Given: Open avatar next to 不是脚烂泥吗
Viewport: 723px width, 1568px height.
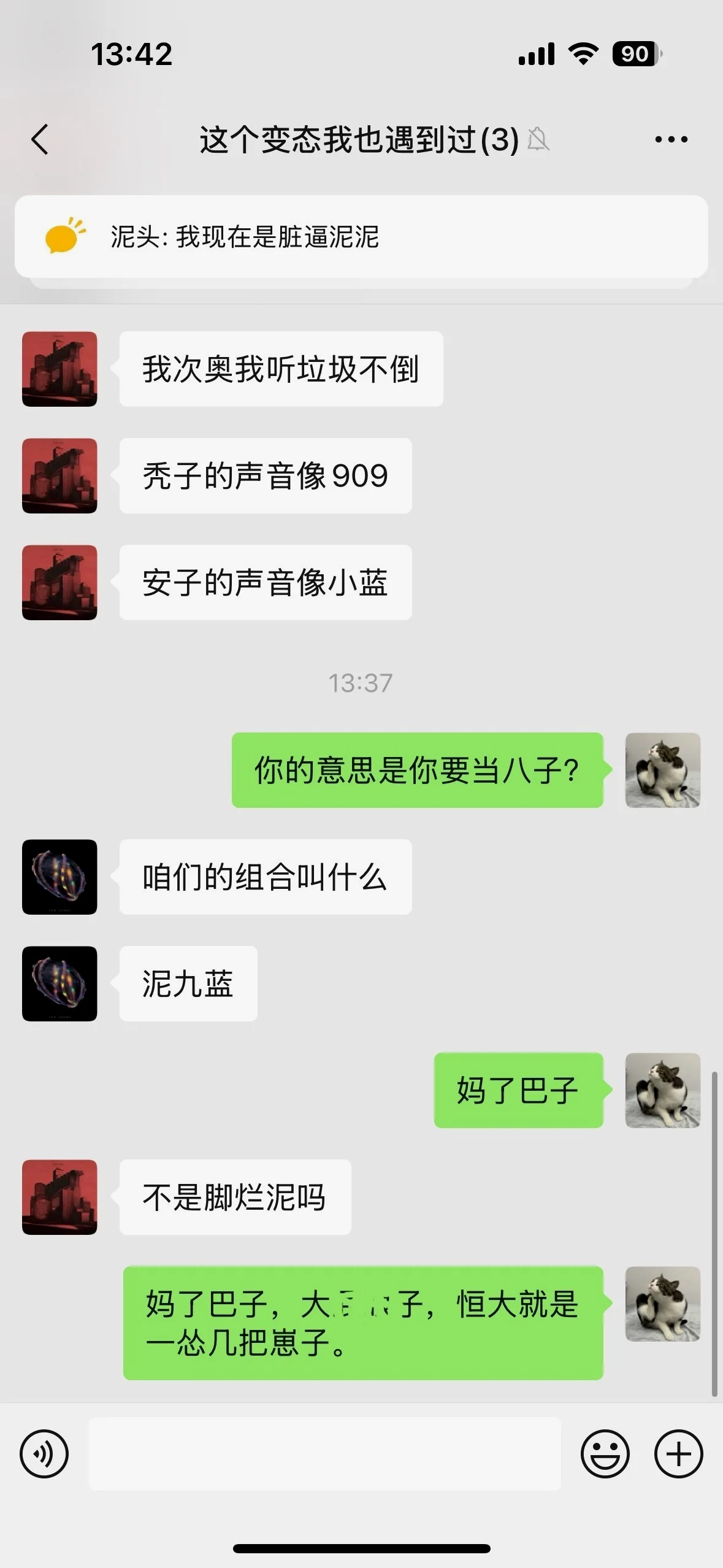Looking at the screenshot, I should [59, 1197].
